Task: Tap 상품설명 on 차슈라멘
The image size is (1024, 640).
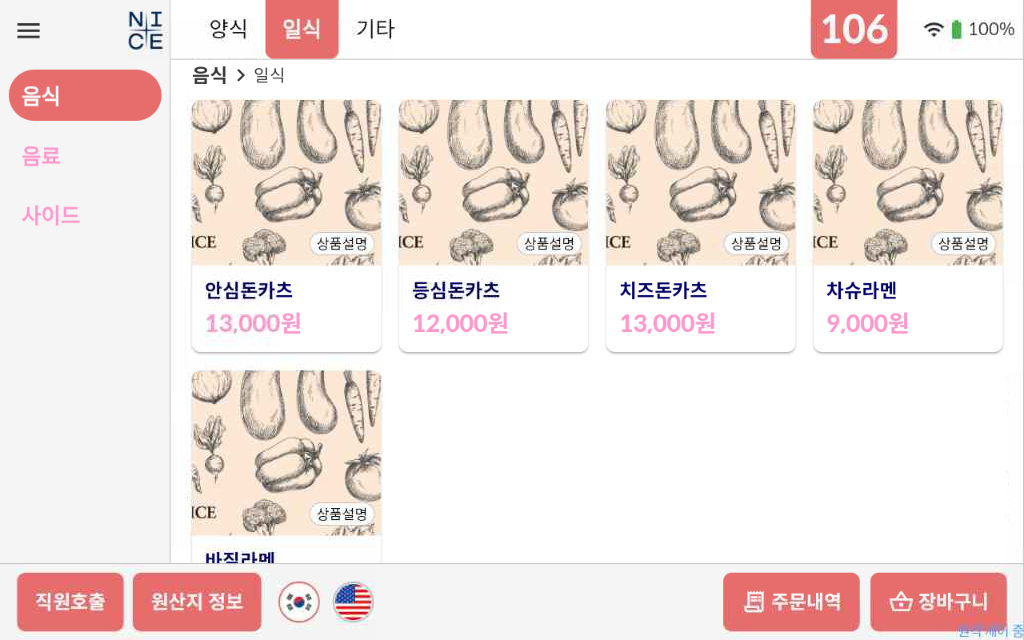Action: [x=963, y=243]
